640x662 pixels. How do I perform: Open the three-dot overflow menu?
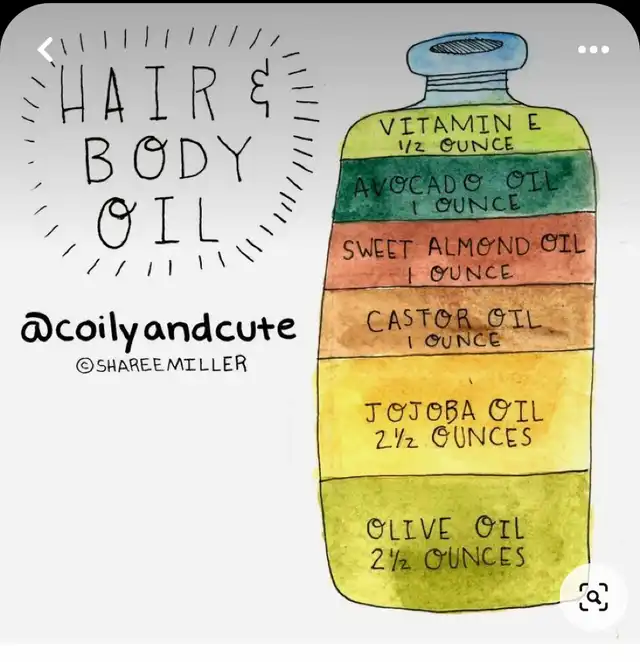[x=593, y=49]
